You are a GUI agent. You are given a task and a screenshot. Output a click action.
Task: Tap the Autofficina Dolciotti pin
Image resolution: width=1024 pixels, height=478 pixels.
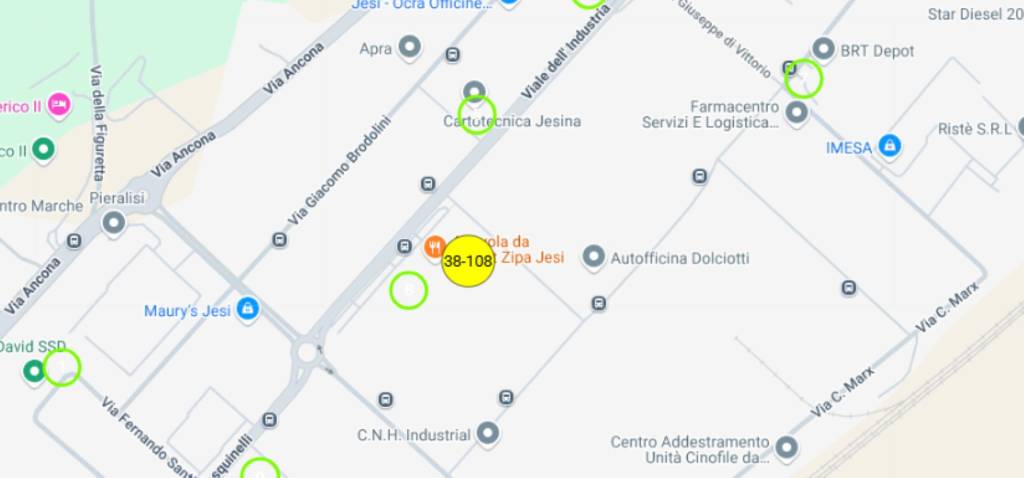tap(594, 257)
